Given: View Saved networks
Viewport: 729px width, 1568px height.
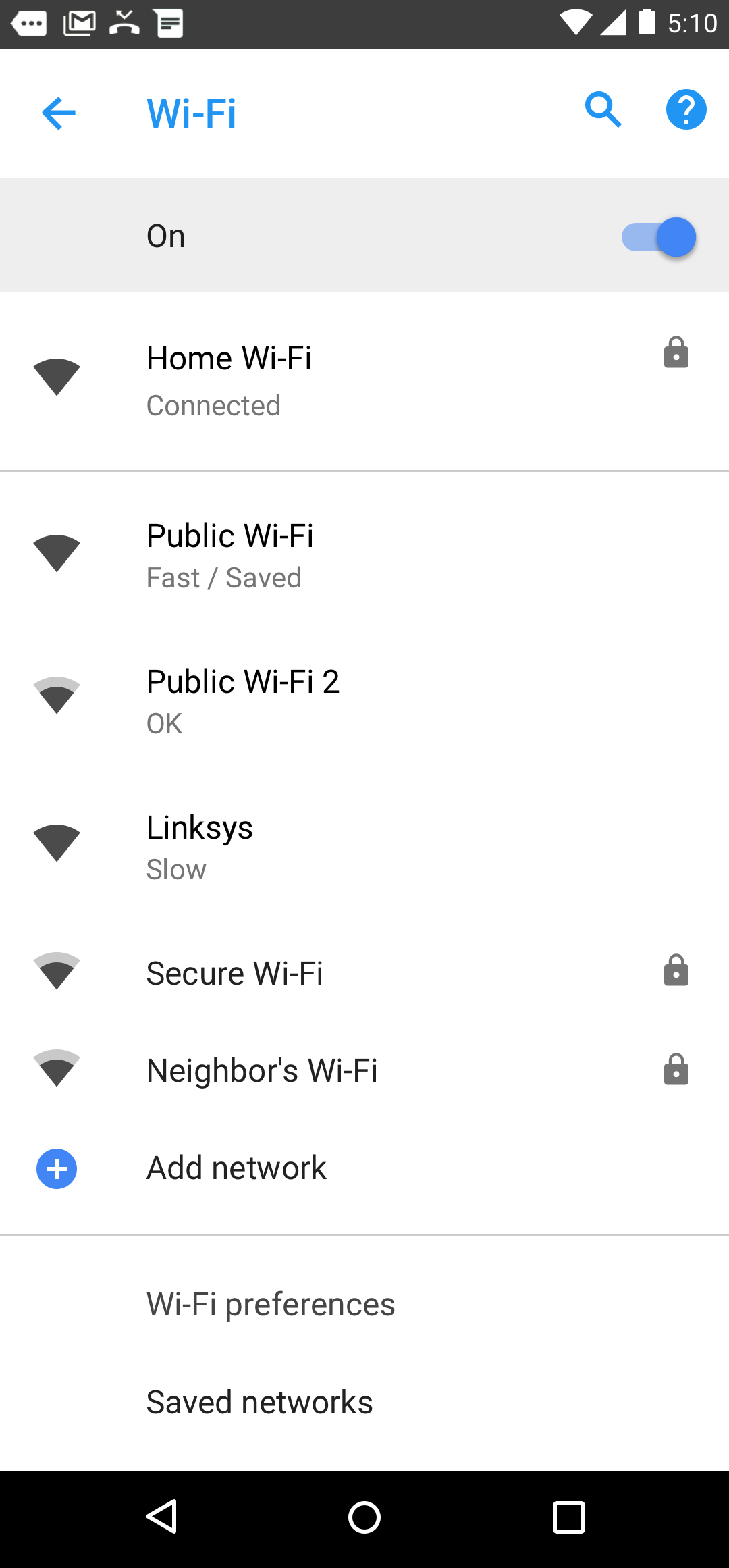Looking at the screenshot, I should pyautogui.click(x=260, y=1402).
